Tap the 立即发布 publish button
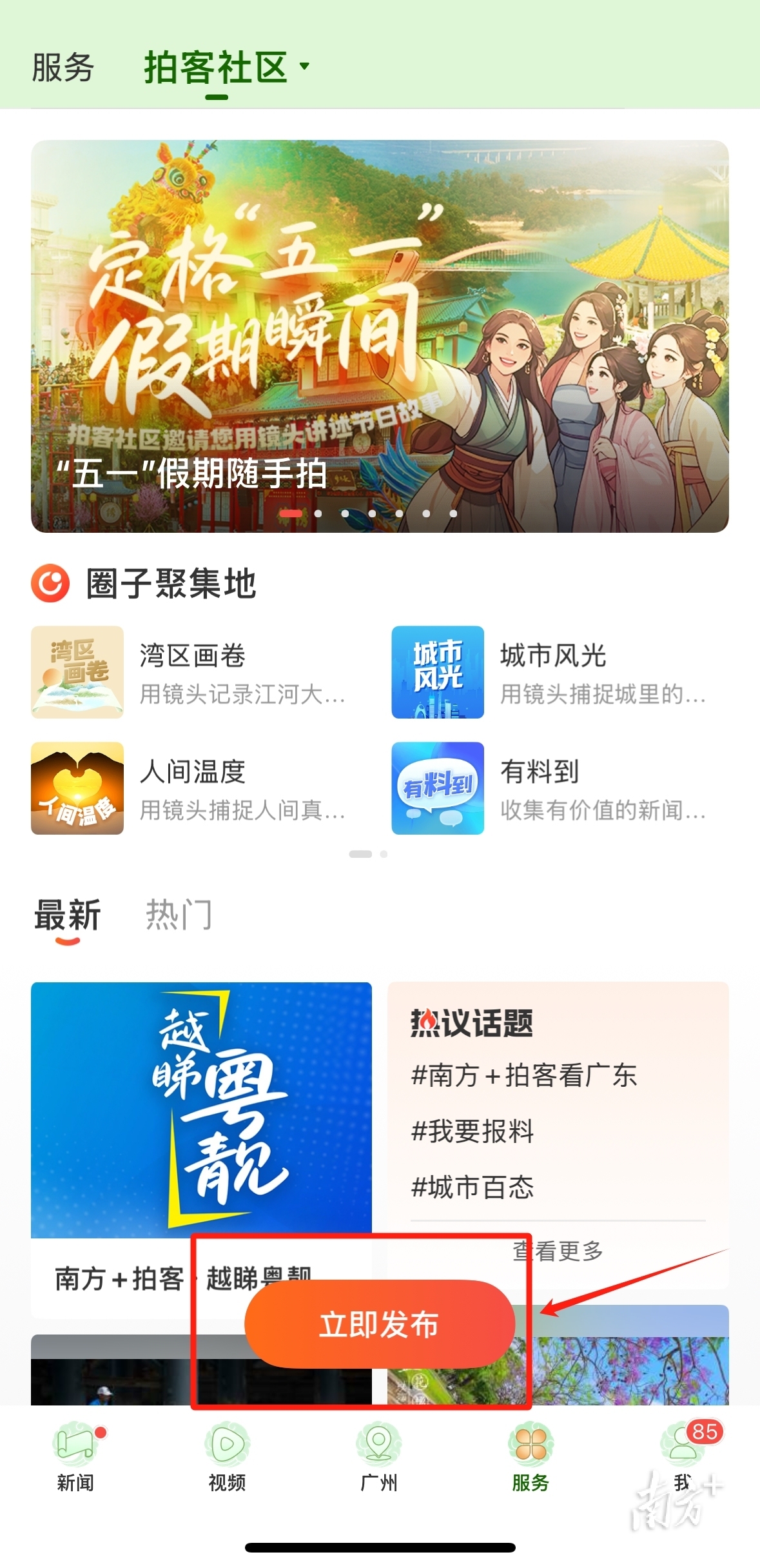 pyautogui.click(x=379, y=1325)
